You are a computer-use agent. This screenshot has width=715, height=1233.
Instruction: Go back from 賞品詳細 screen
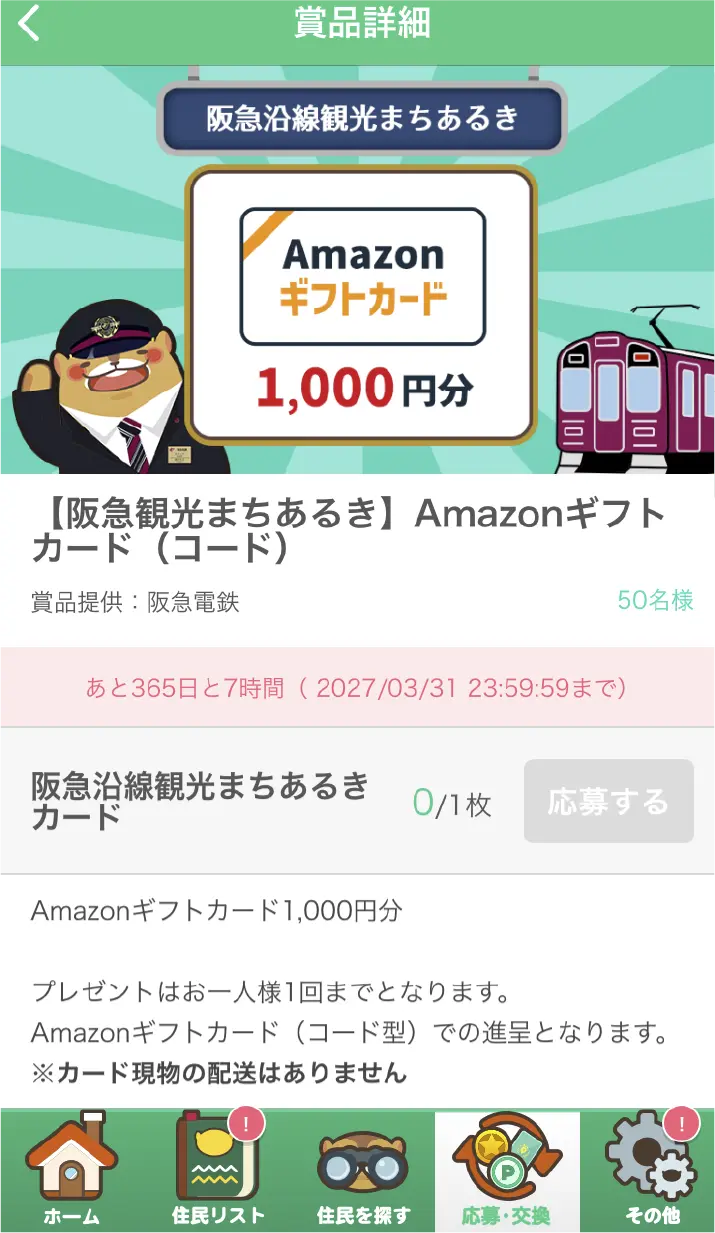tap(30, 24)
